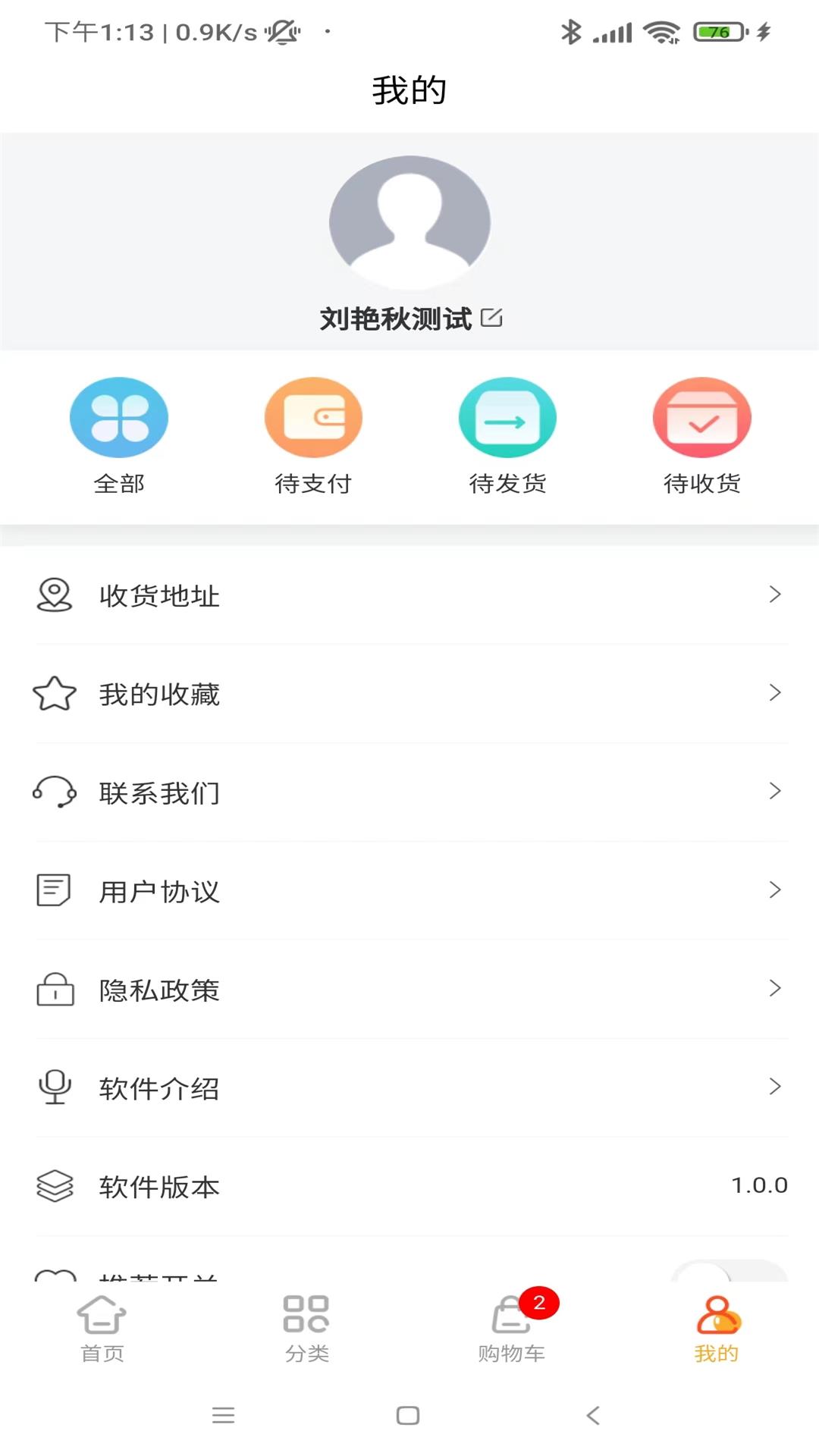Expand the 软件介绍 row chevron
The image size is (819, 1456).
[775, 1087]
